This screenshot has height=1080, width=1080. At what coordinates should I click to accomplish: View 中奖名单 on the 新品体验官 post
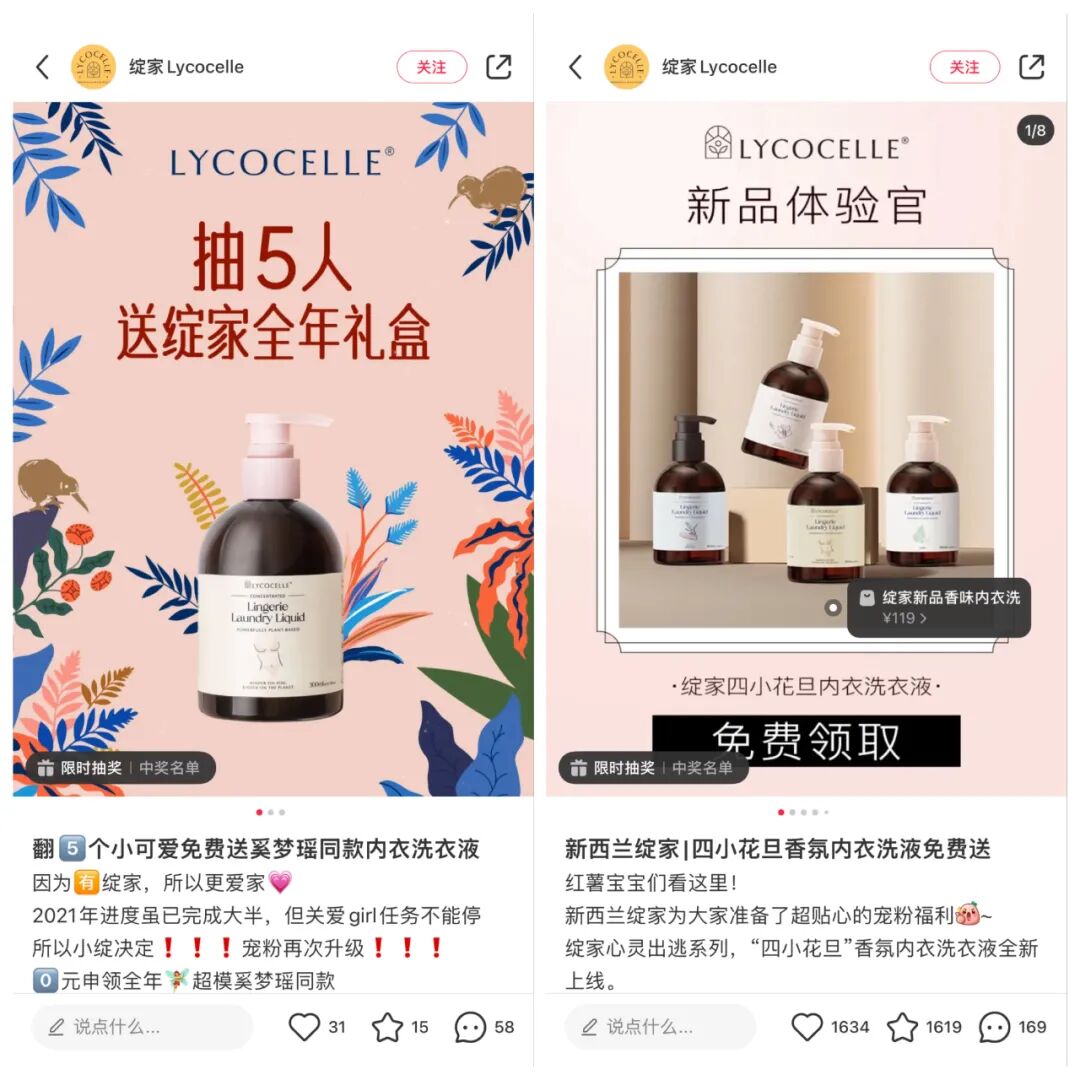pyautogui.click(x=702, y=768)
